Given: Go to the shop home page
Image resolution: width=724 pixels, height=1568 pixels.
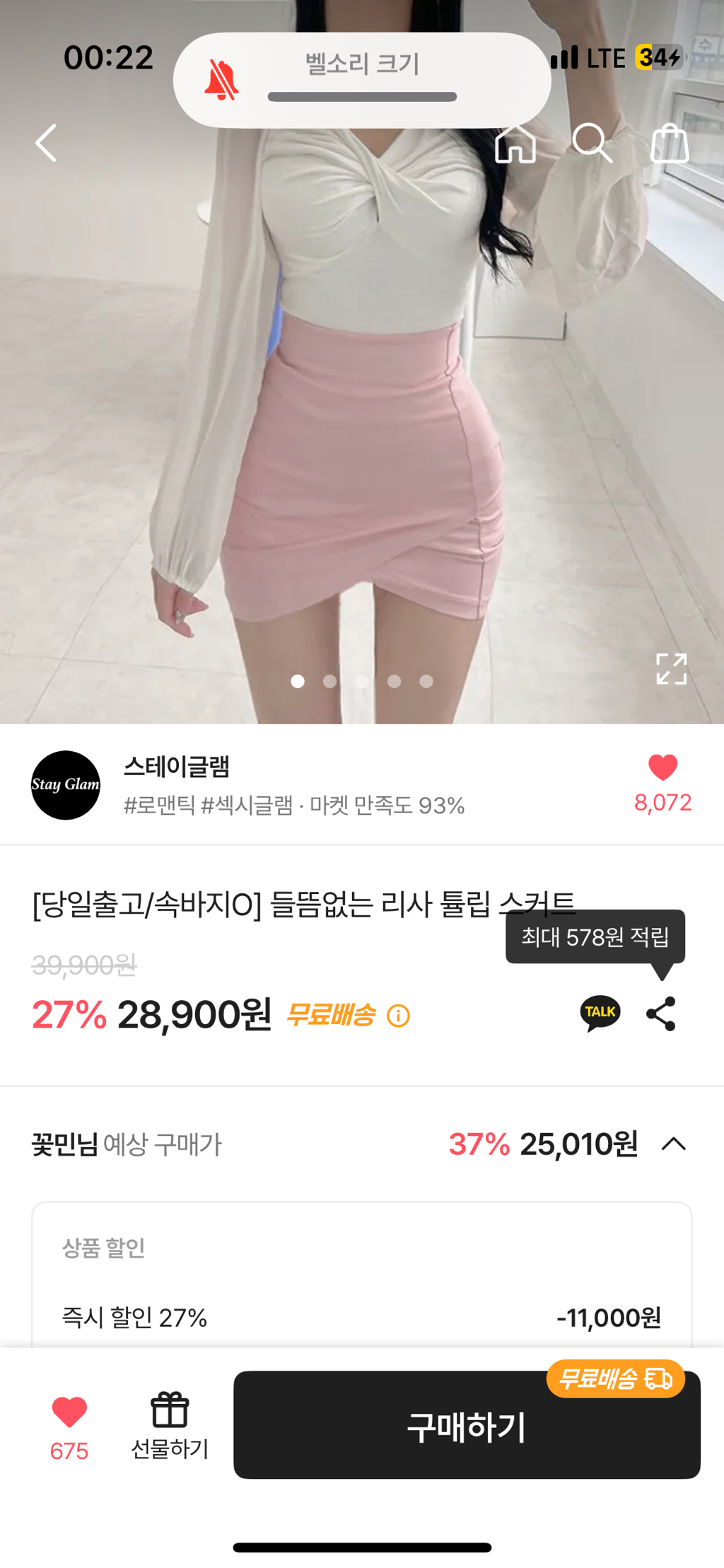Looking at the screenshot, I should [x=515, y=144].
